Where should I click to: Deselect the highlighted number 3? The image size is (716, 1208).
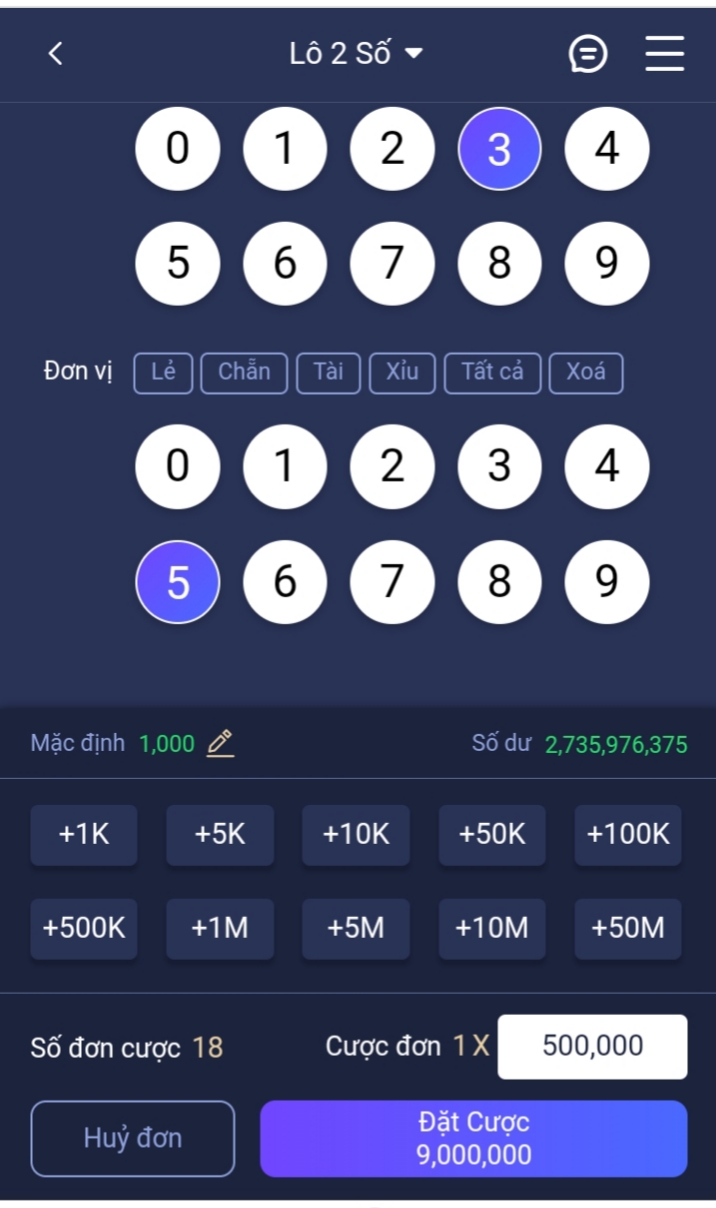[499, 149]
